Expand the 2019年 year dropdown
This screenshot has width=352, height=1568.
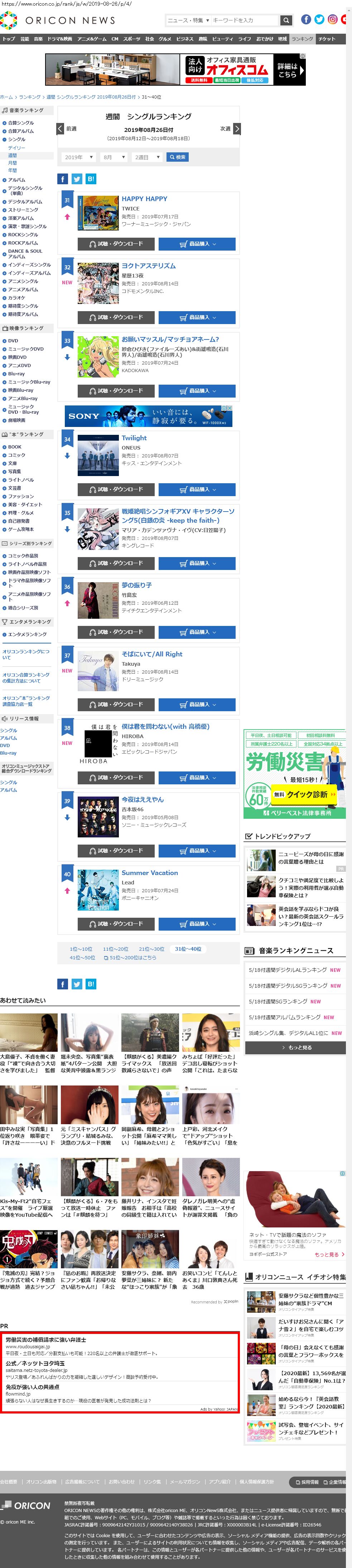pos(78,157)
